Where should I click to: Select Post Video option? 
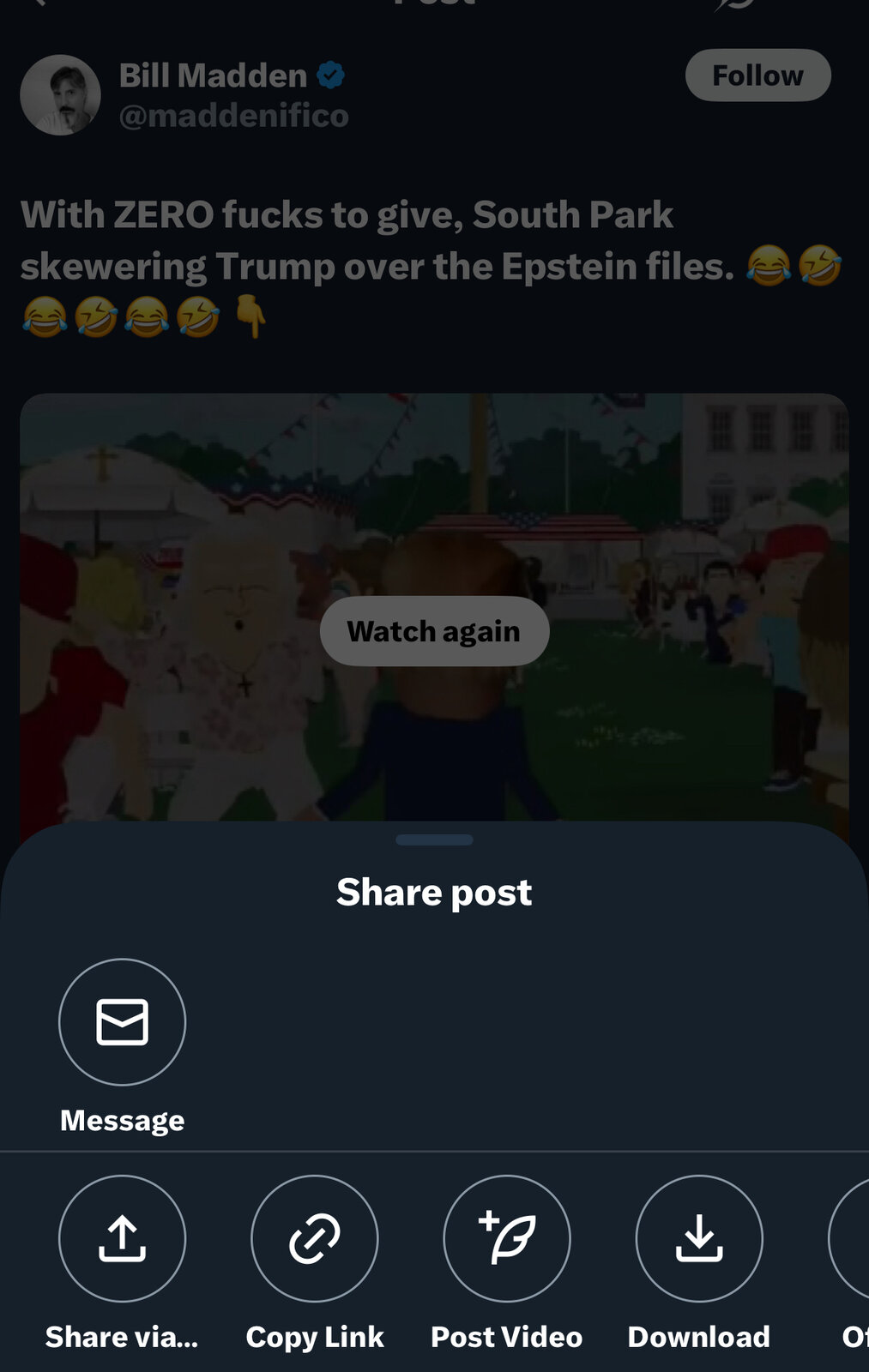click(506, 1238)
